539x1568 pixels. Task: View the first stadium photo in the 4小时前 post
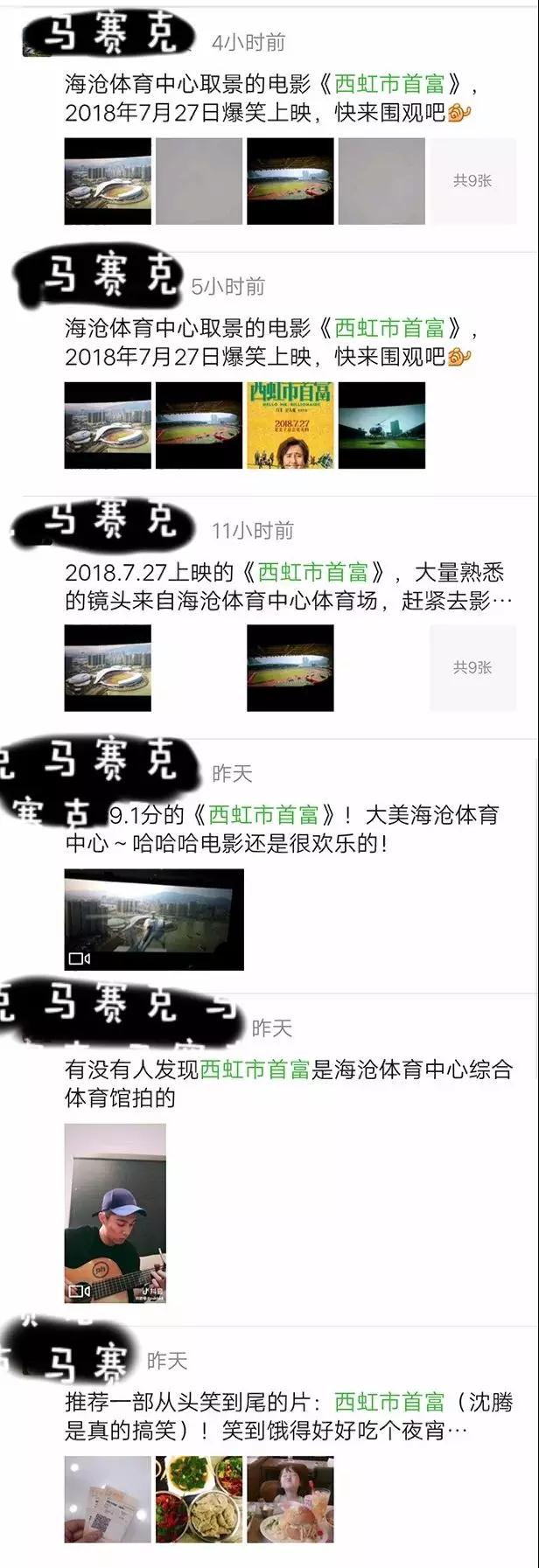click(108, 181)
